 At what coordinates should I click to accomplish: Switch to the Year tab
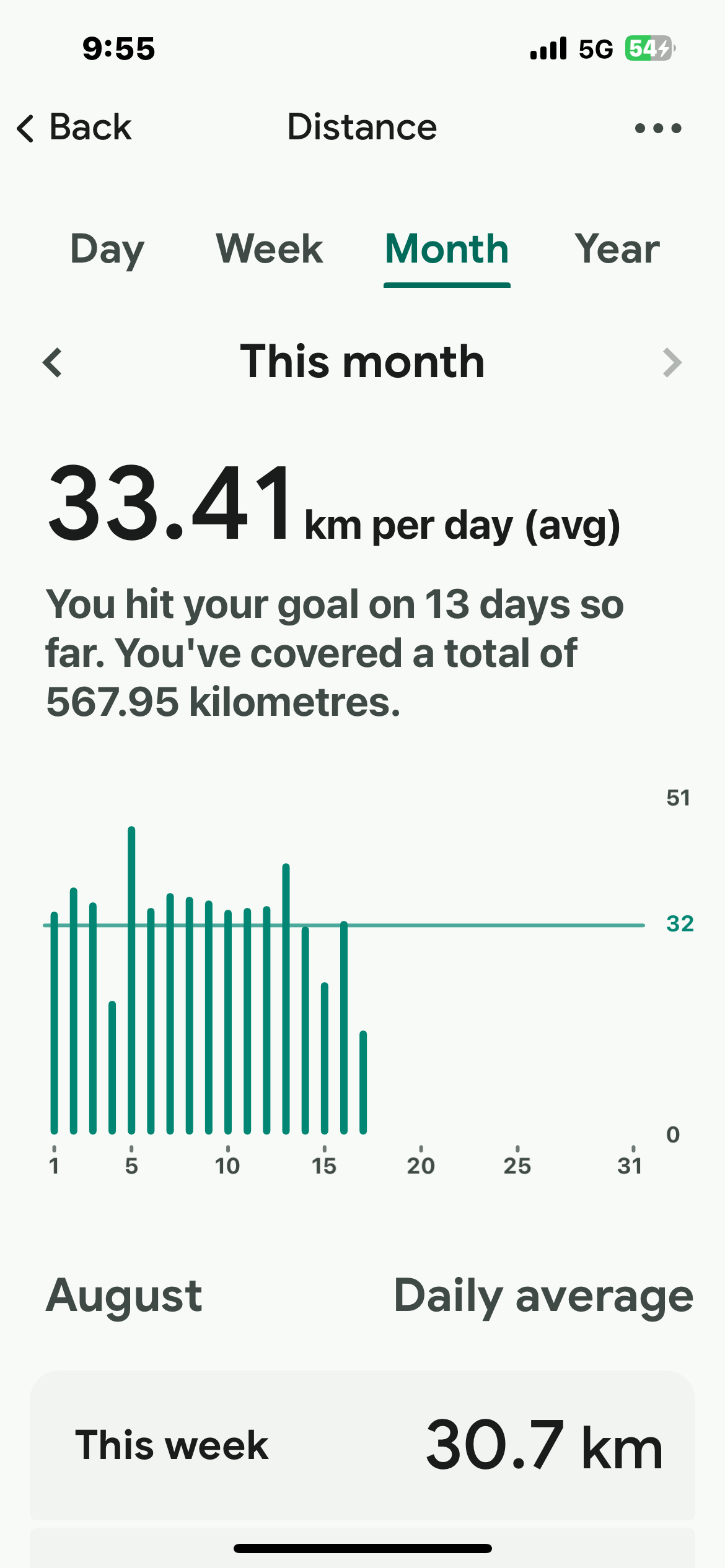click(x=617, y=249)
